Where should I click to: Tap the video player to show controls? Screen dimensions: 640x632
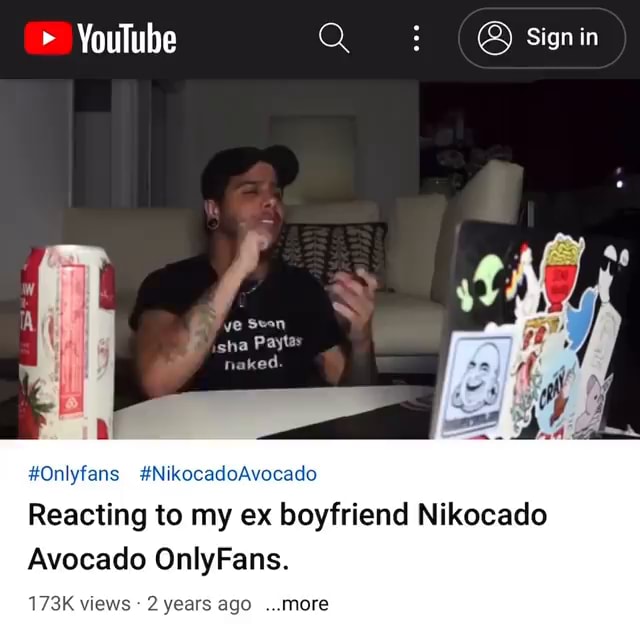pos(320,260)
